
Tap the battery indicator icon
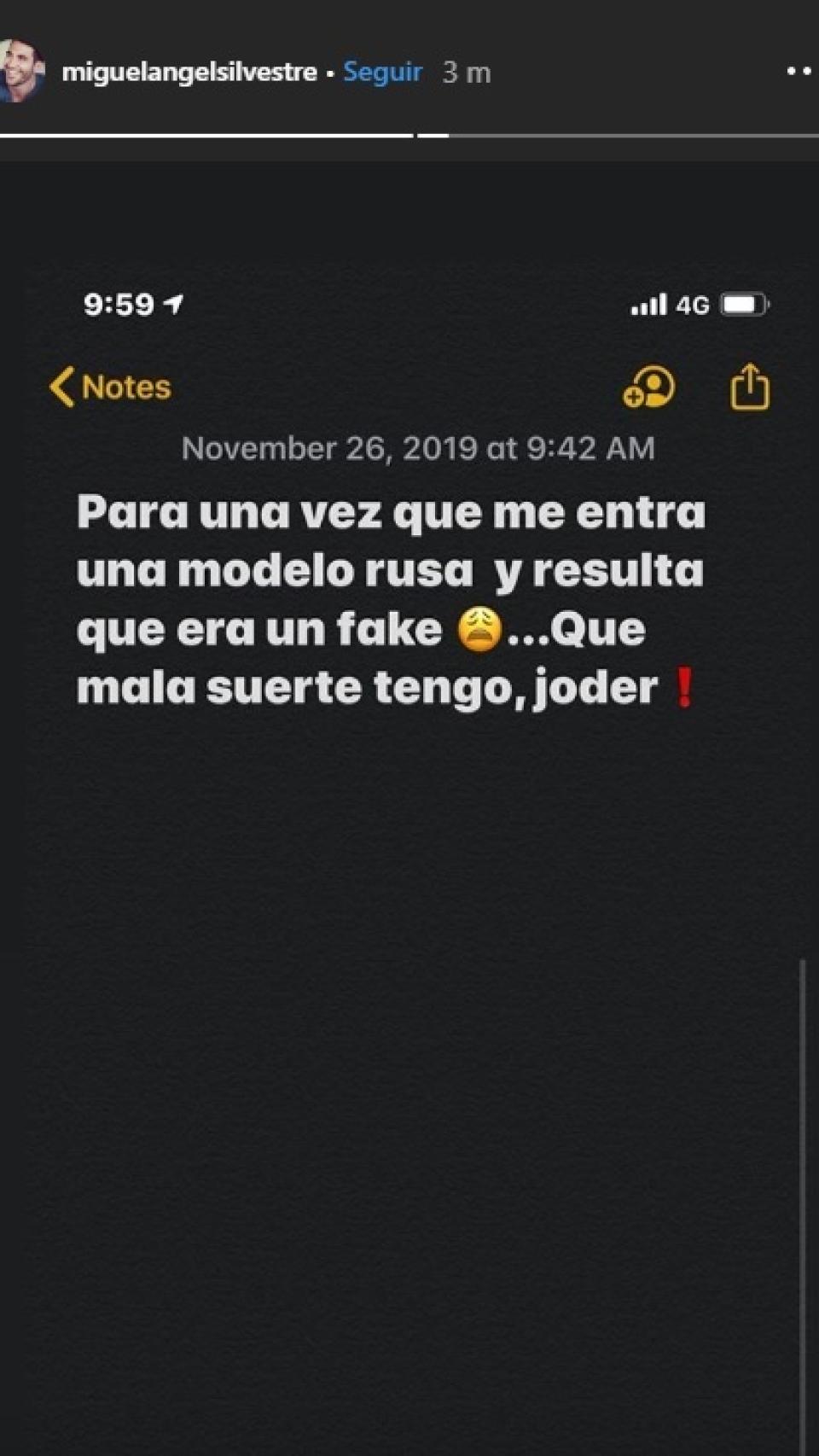pyautogui.click(x=744, y=305)
